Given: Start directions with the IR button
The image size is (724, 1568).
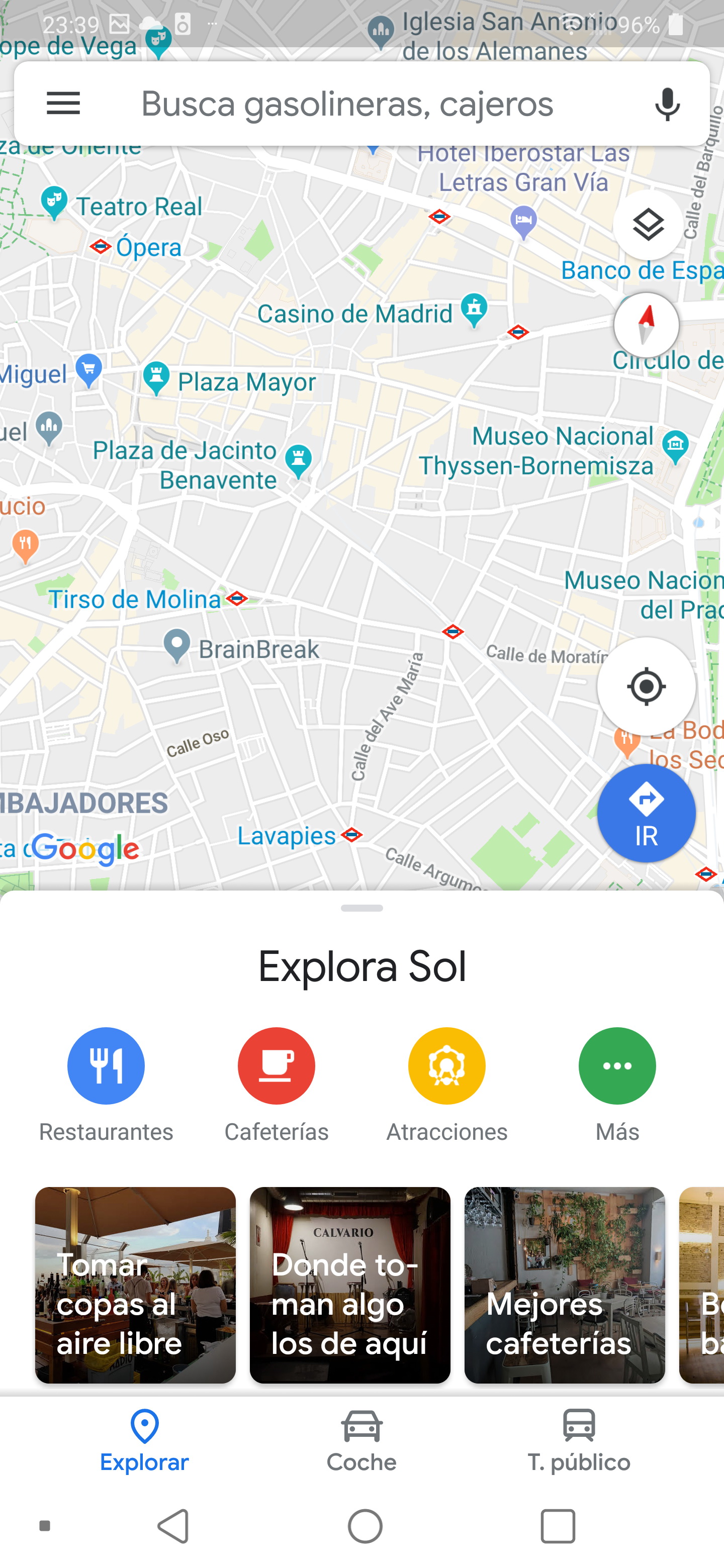Looking at the screenshot, I should [x=646, y=813].
